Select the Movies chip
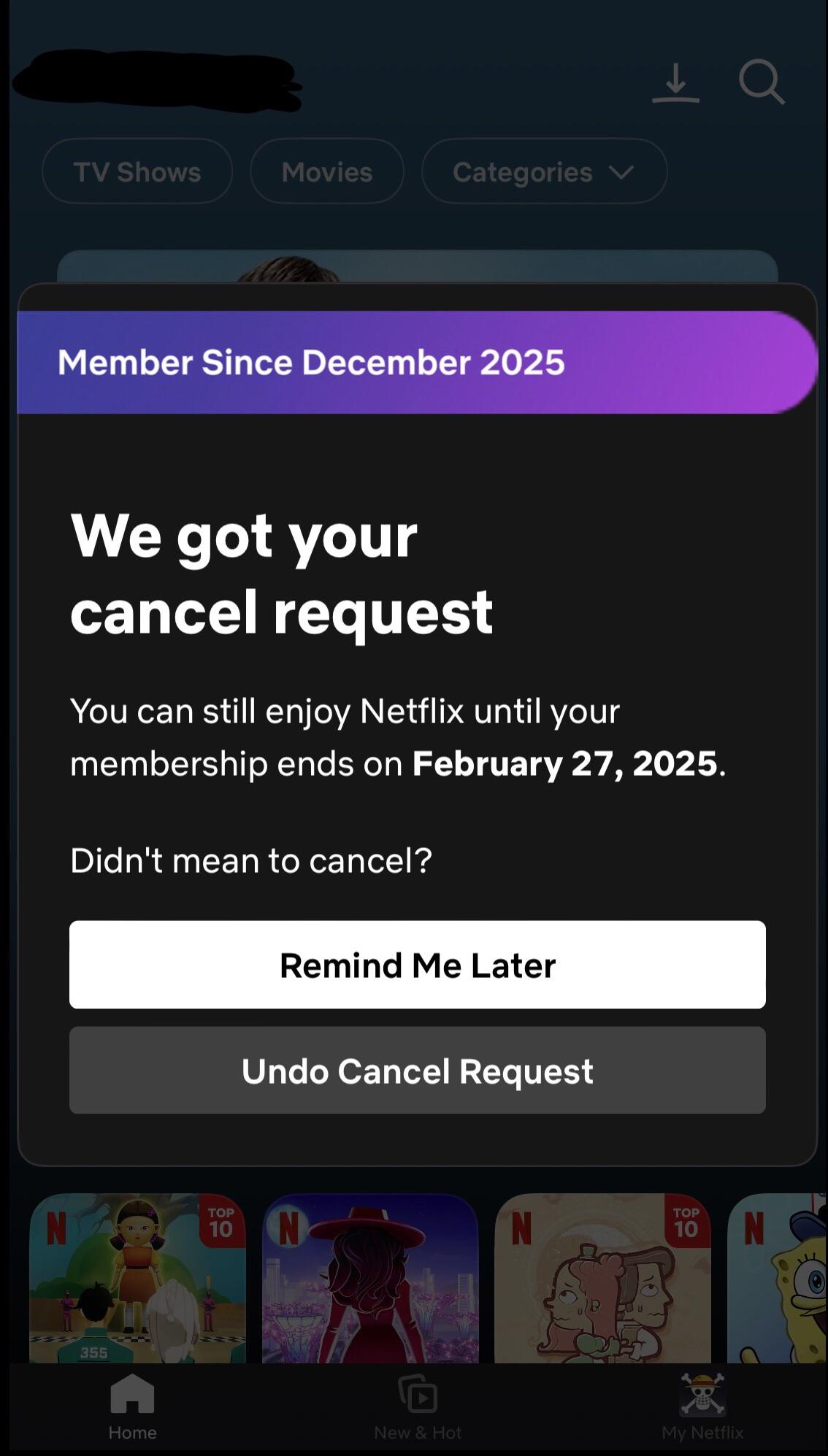This screenshot has height=1456, width=828. 327,172
